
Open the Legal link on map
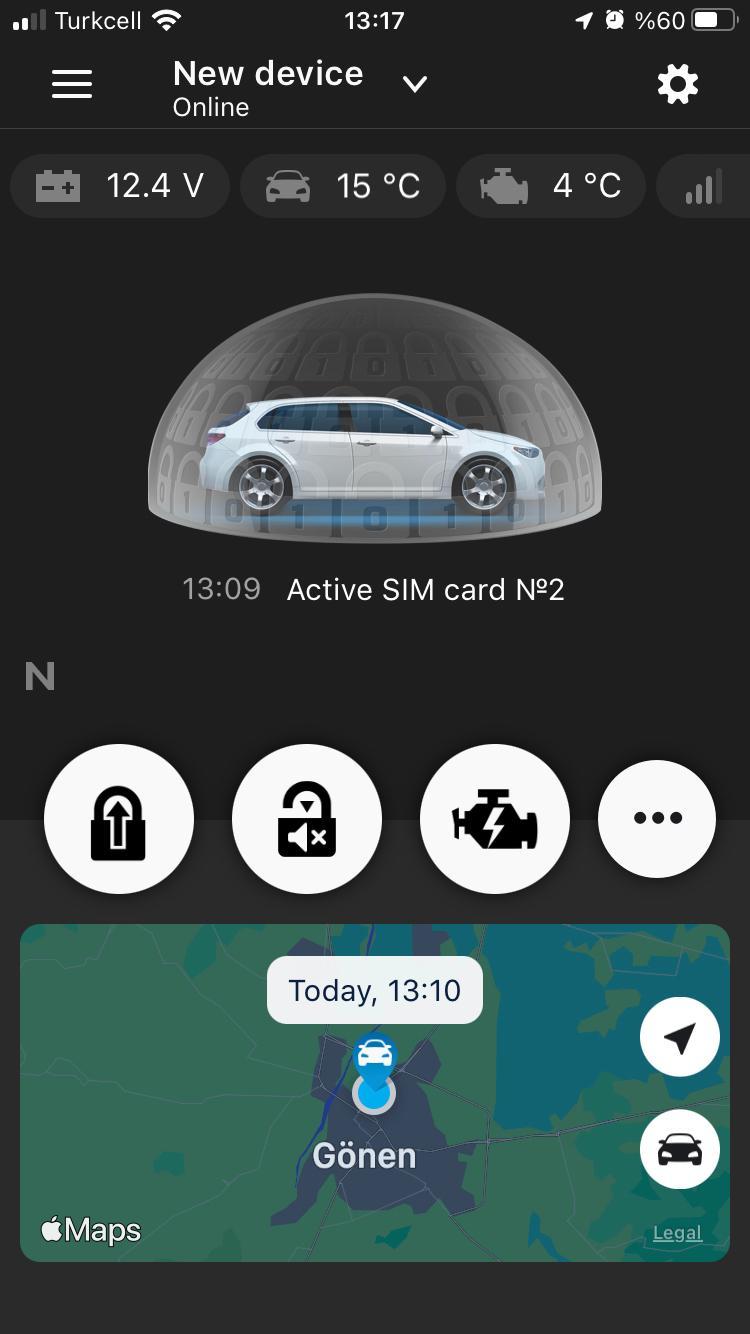677,1233
